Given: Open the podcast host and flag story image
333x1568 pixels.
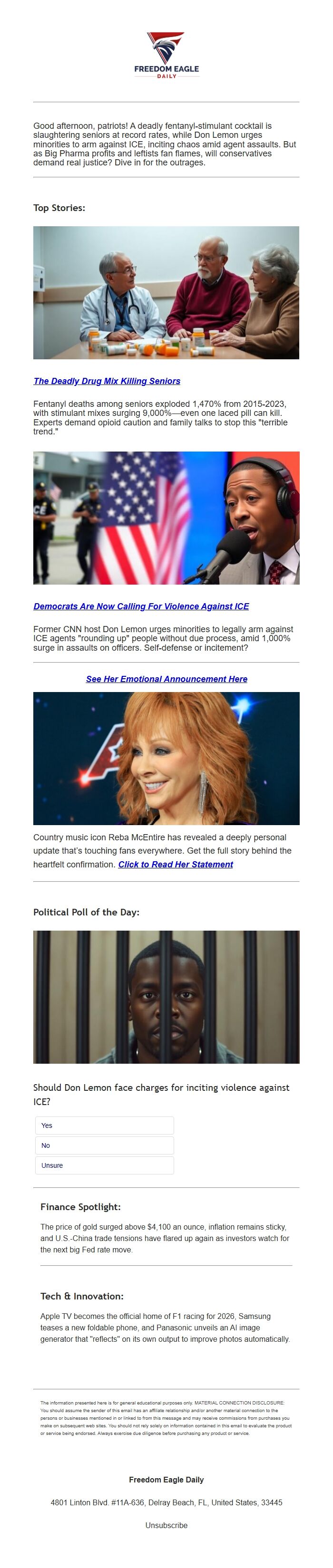Looking at the screenshot, I should [x=166, y=518].
